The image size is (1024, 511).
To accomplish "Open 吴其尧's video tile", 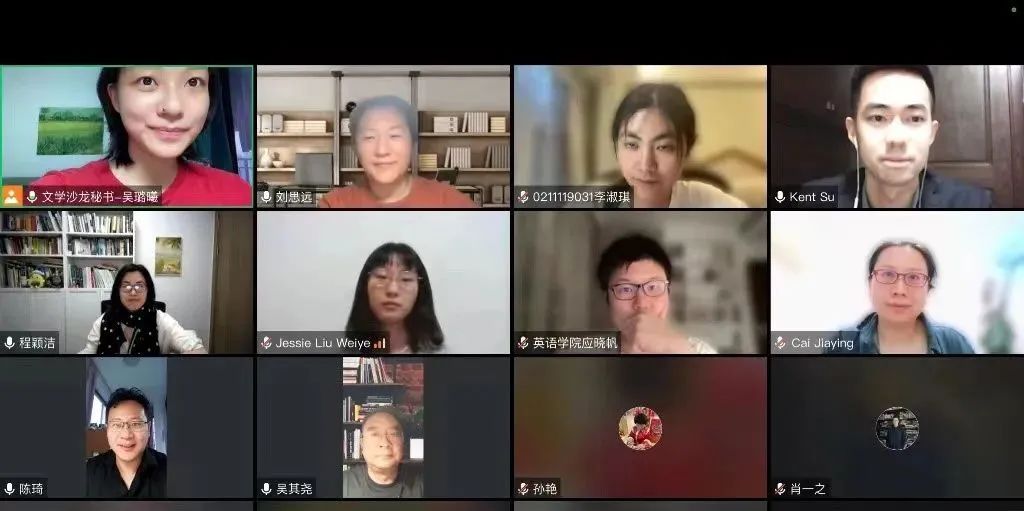I will 383,427.
